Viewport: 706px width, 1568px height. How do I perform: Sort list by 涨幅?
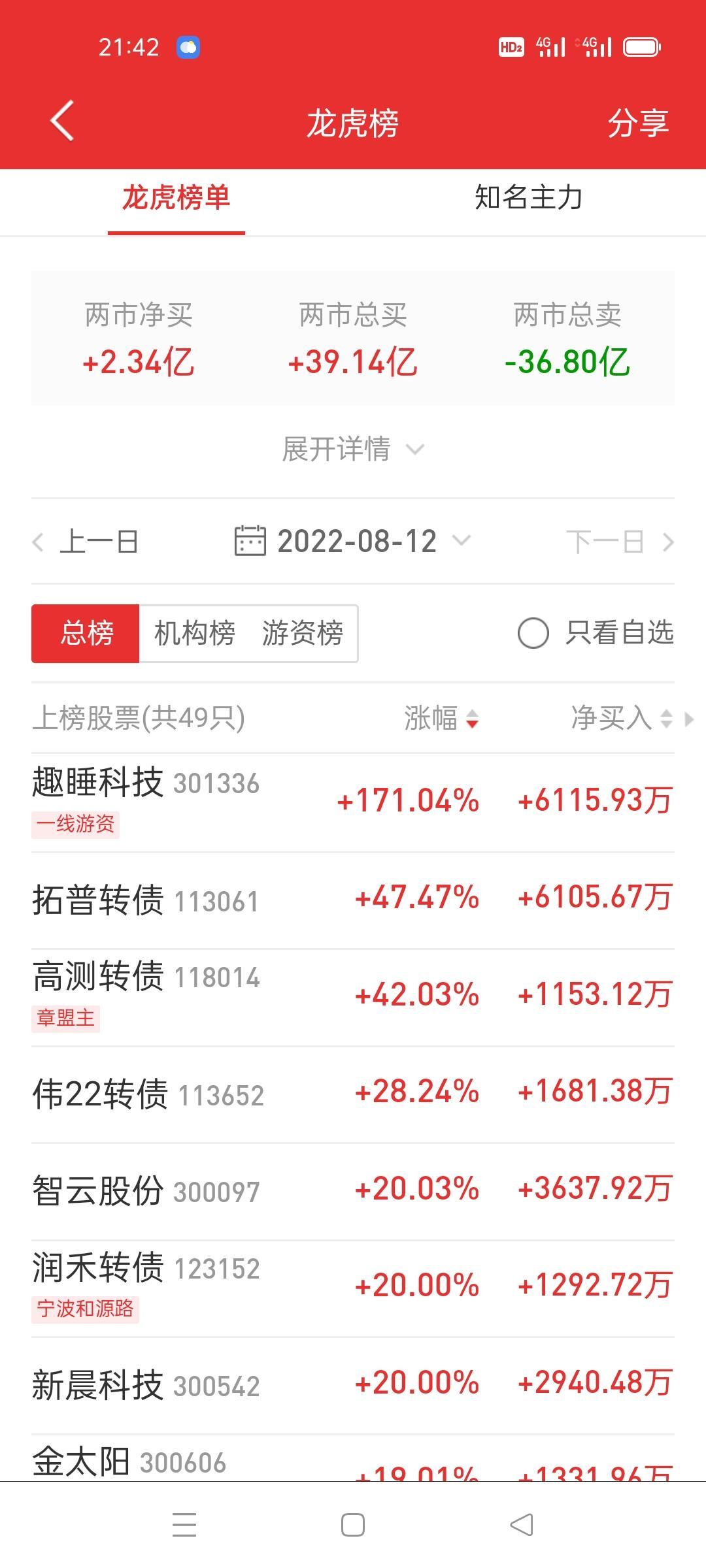tap(441, 719)
